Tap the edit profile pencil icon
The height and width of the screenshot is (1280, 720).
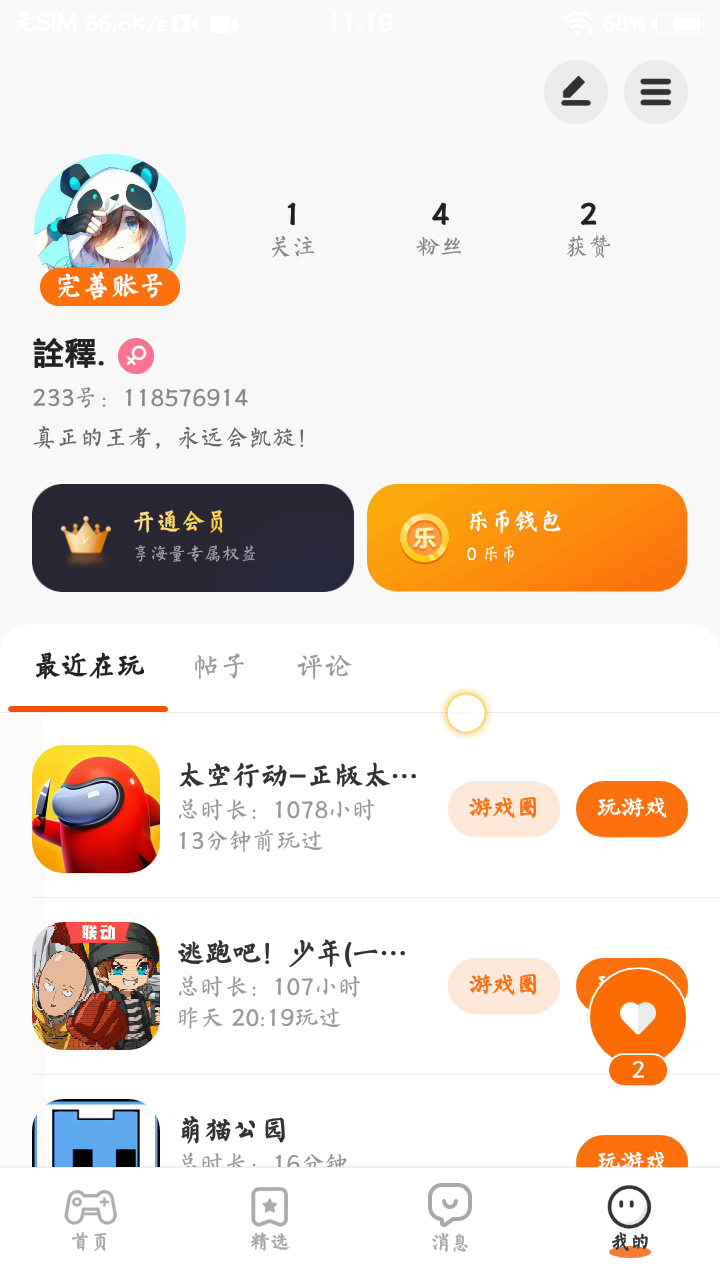(x=575, y=92)
